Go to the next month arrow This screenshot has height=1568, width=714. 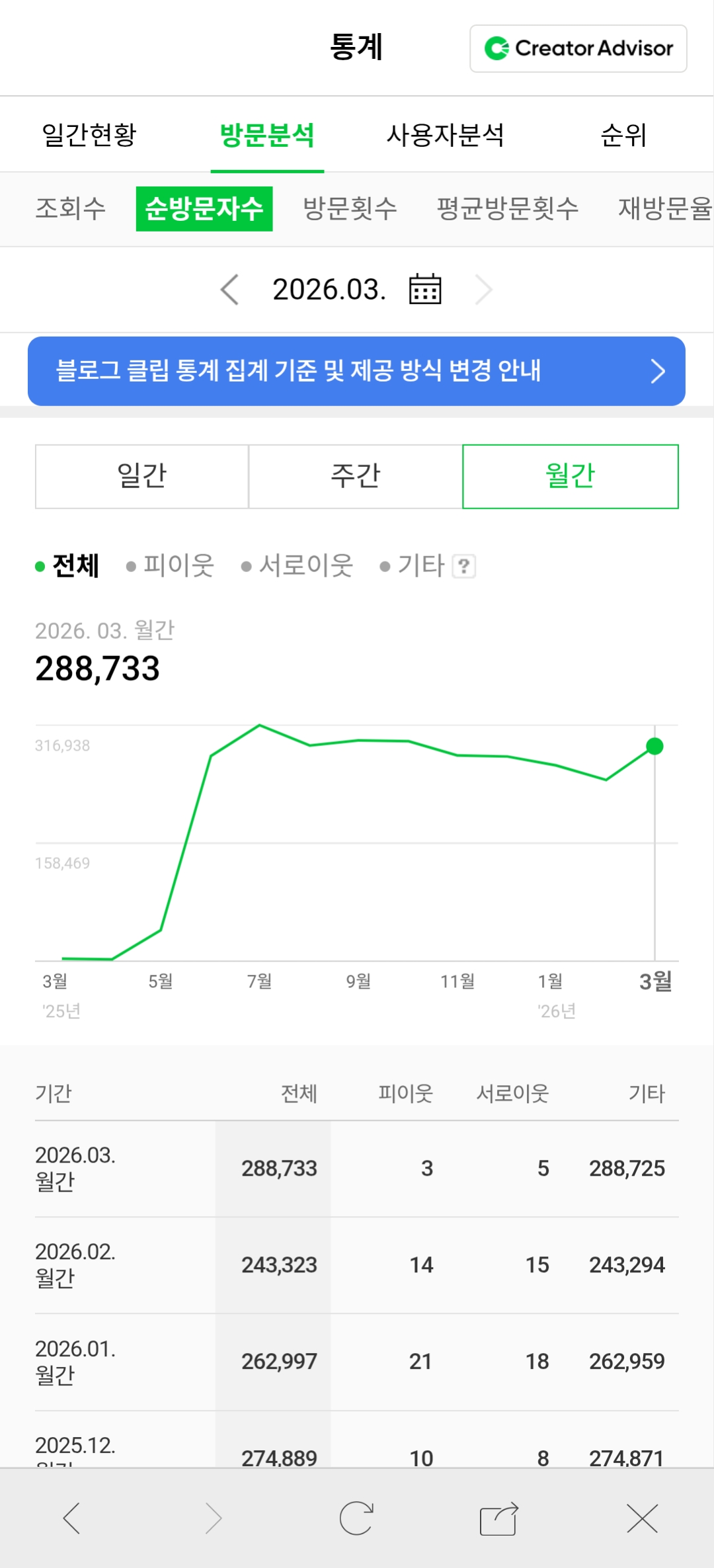(x=485, y=289)
